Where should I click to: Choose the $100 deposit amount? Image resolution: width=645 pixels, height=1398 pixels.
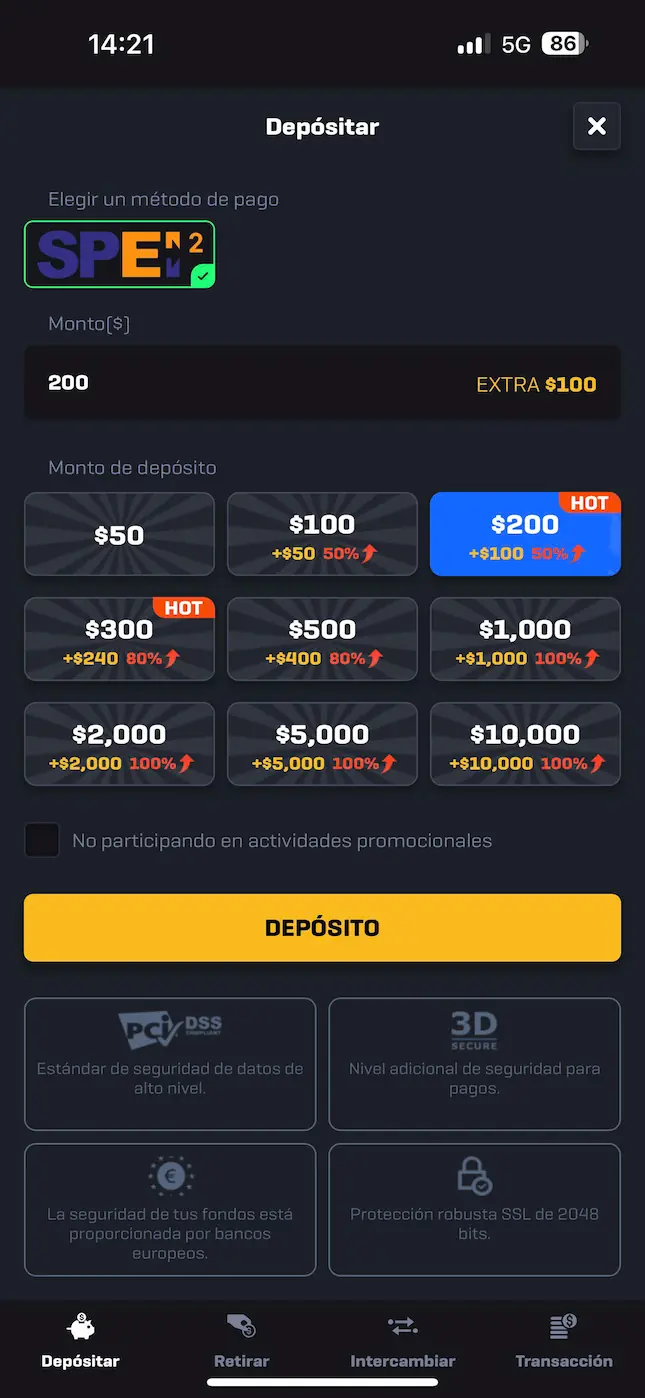[322, 534]
